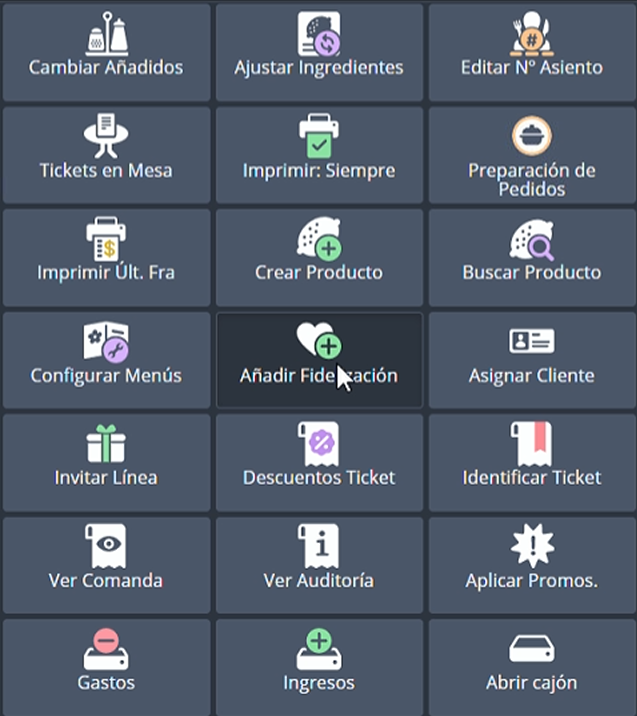Image resolution: width=637 pixels, height=716 pixels.
Task: Open Buscar Producto search
Action: click(531, 257)
